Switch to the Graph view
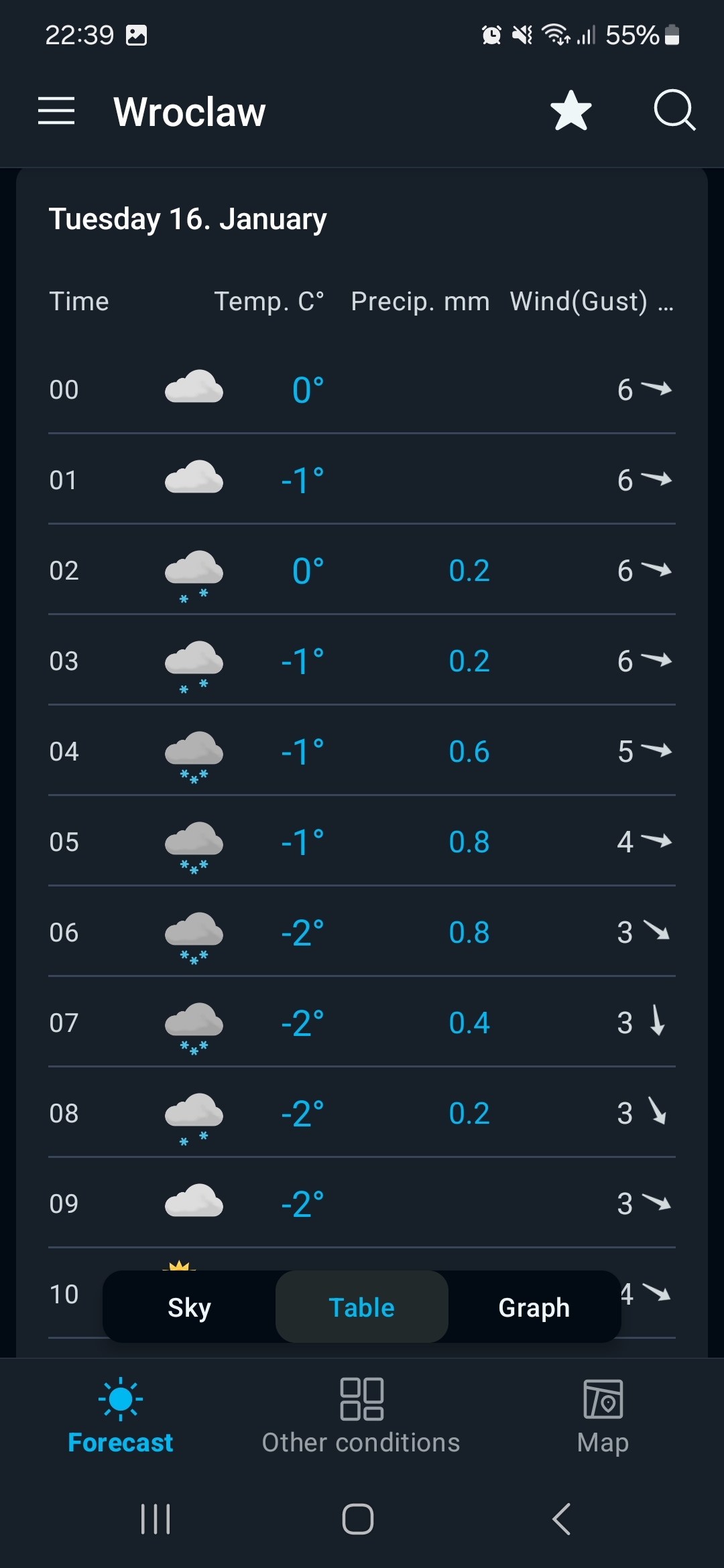 [534, 1307]
